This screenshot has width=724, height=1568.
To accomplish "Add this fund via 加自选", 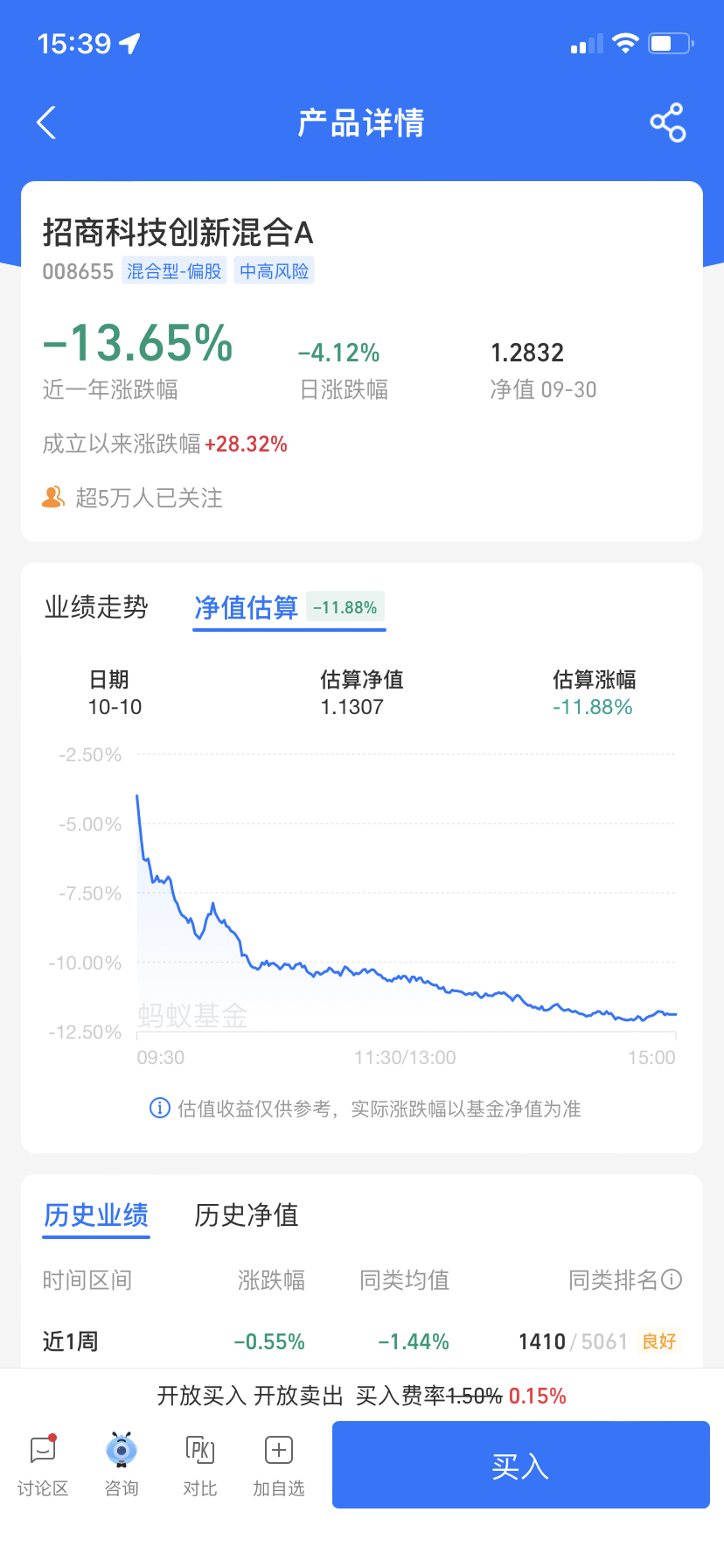I will pyautogui.click(x=279, y=1465).
